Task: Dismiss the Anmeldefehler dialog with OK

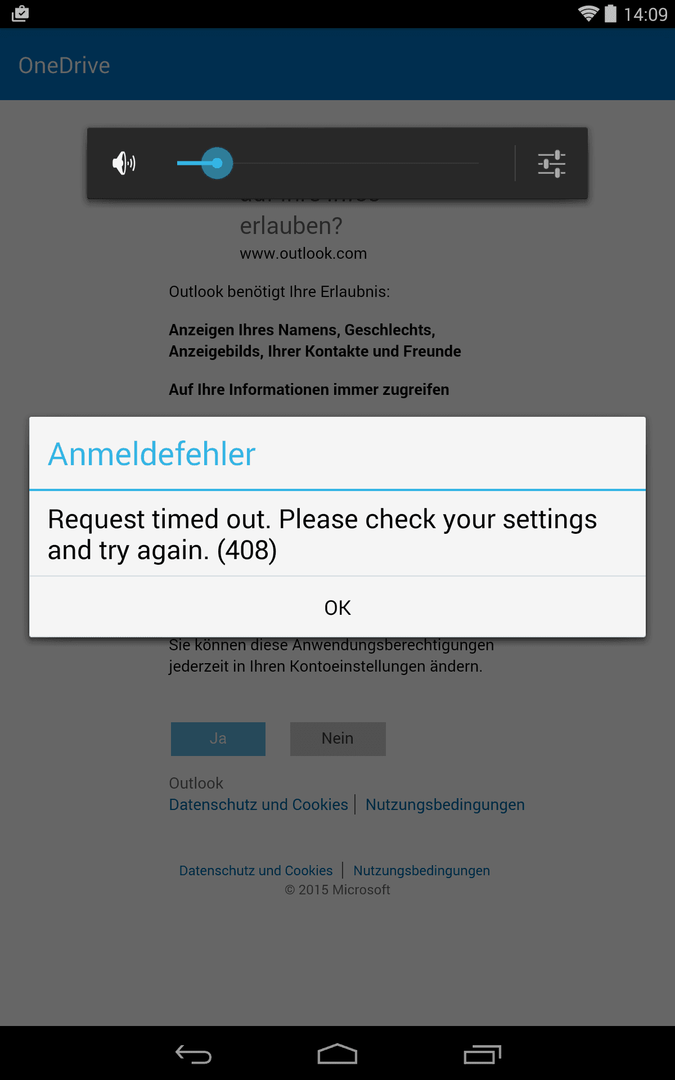Action: click(338, 607)
